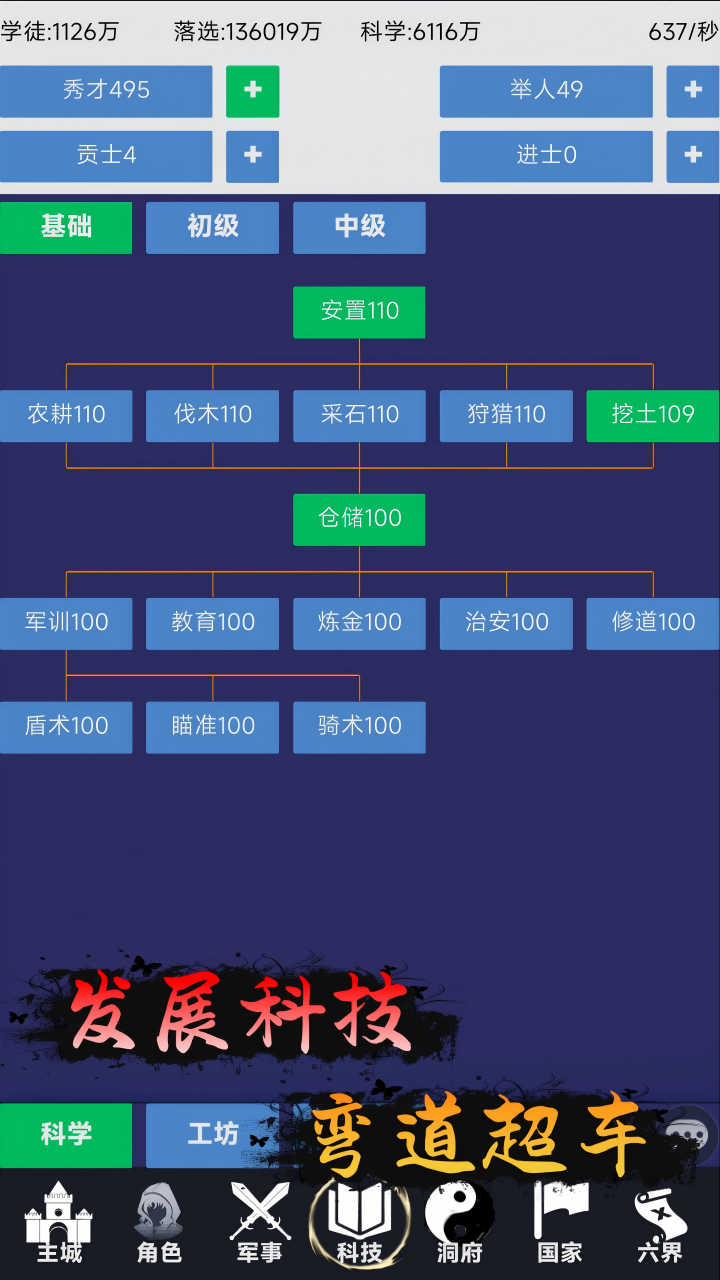This screenshot has height=1280, width=720.
Task: Select the 农耕110 technology node
Action: [66, 415]
